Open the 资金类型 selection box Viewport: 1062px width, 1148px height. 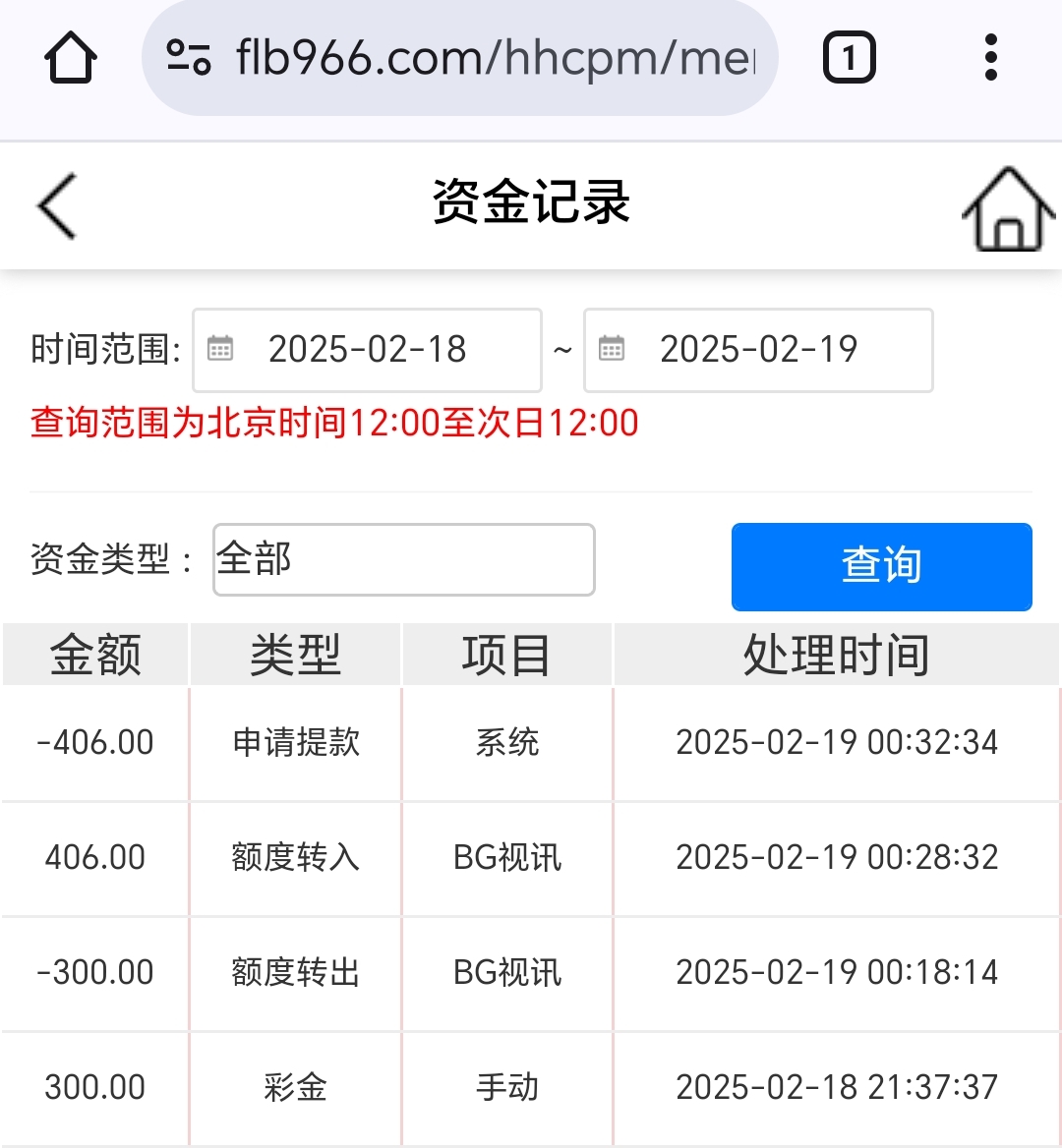[403, 559]
